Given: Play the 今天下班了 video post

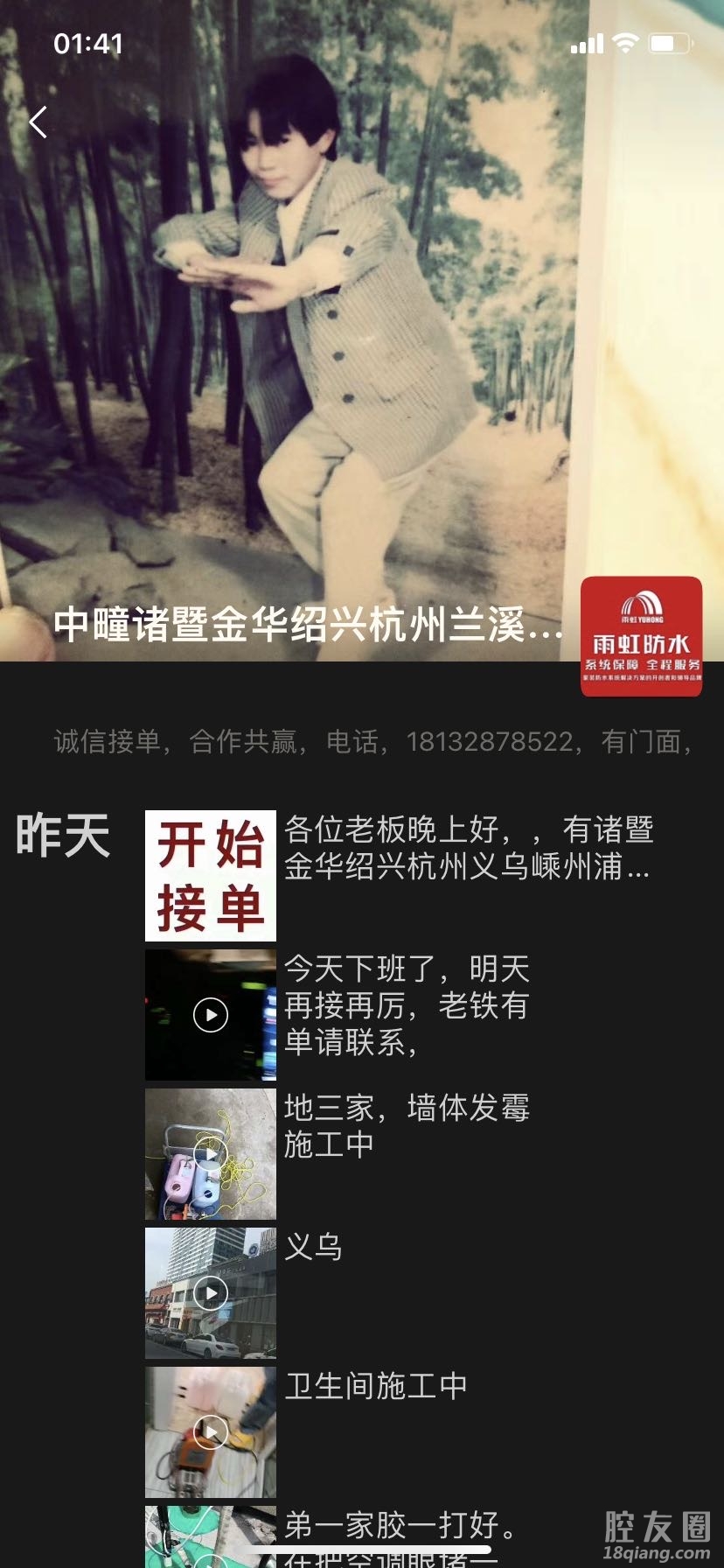Looking at the screenshot, I should coord(211,1015).
